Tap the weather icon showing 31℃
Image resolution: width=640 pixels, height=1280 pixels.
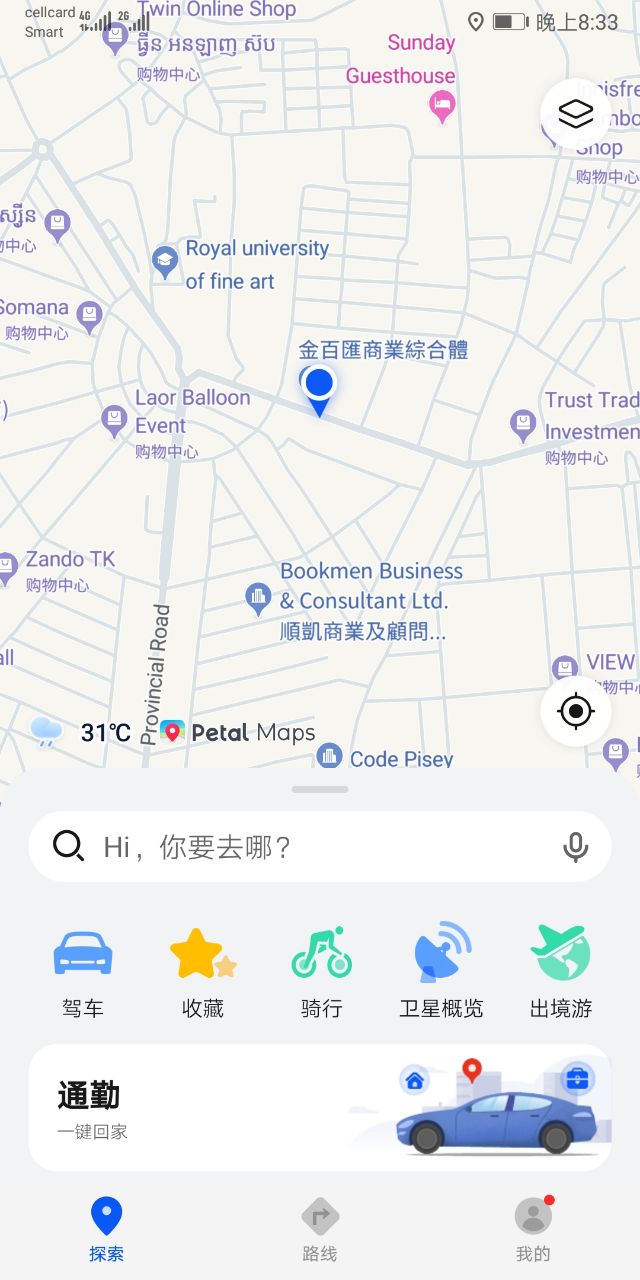pos(46,732)
